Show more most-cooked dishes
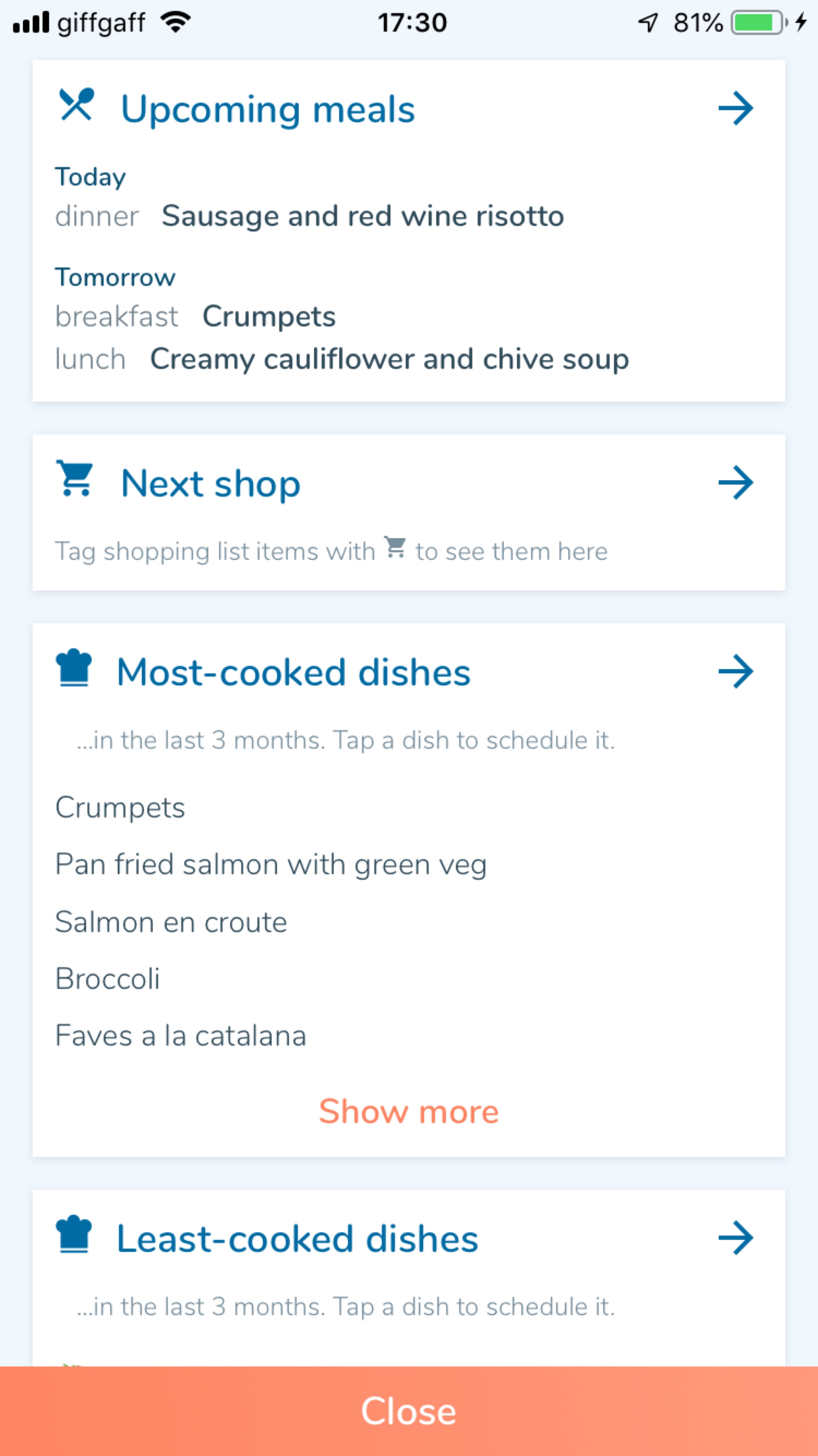 408,1111
